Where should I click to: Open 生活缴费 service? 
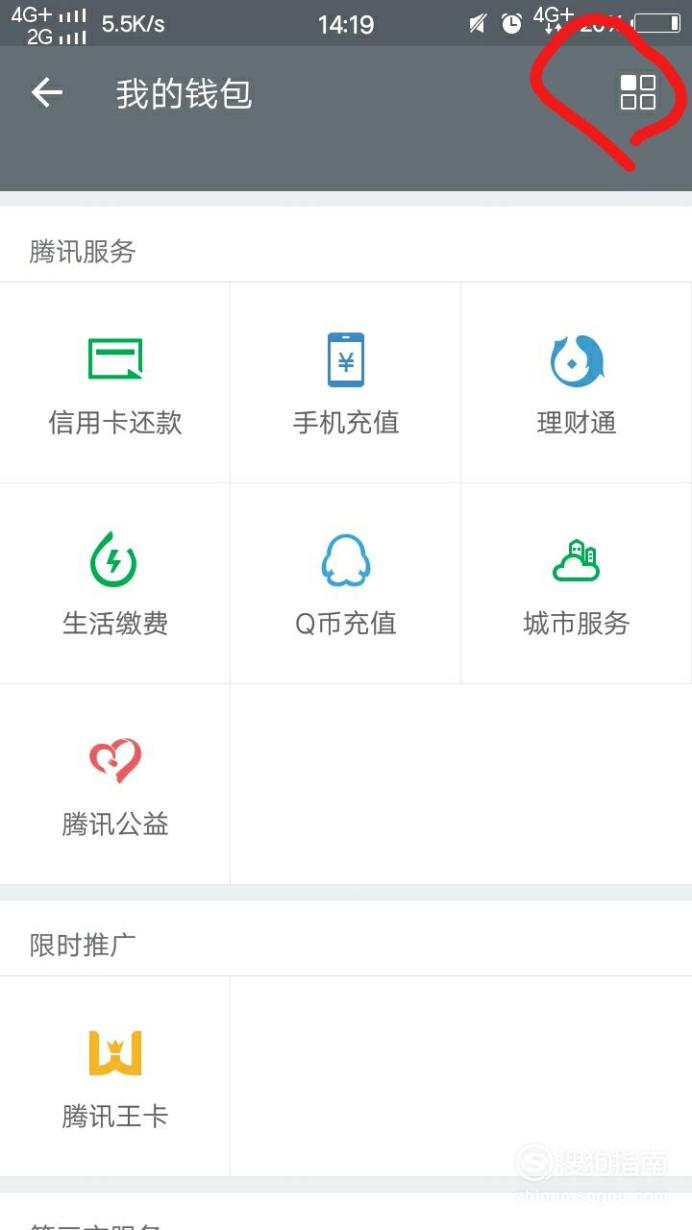coord(115,584)
